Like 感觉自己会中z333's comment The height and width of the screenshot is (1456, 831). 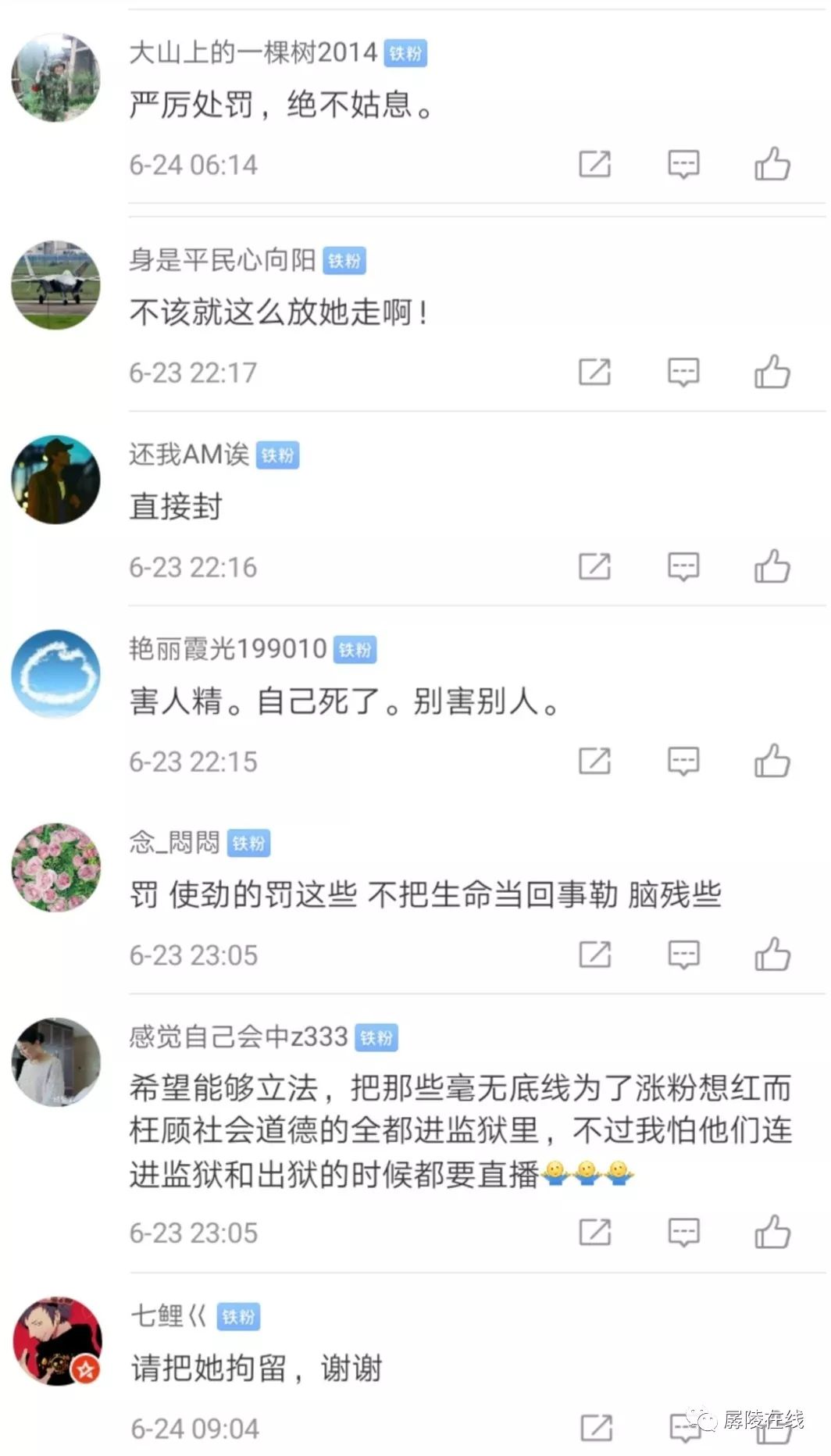click(772, 1233)
